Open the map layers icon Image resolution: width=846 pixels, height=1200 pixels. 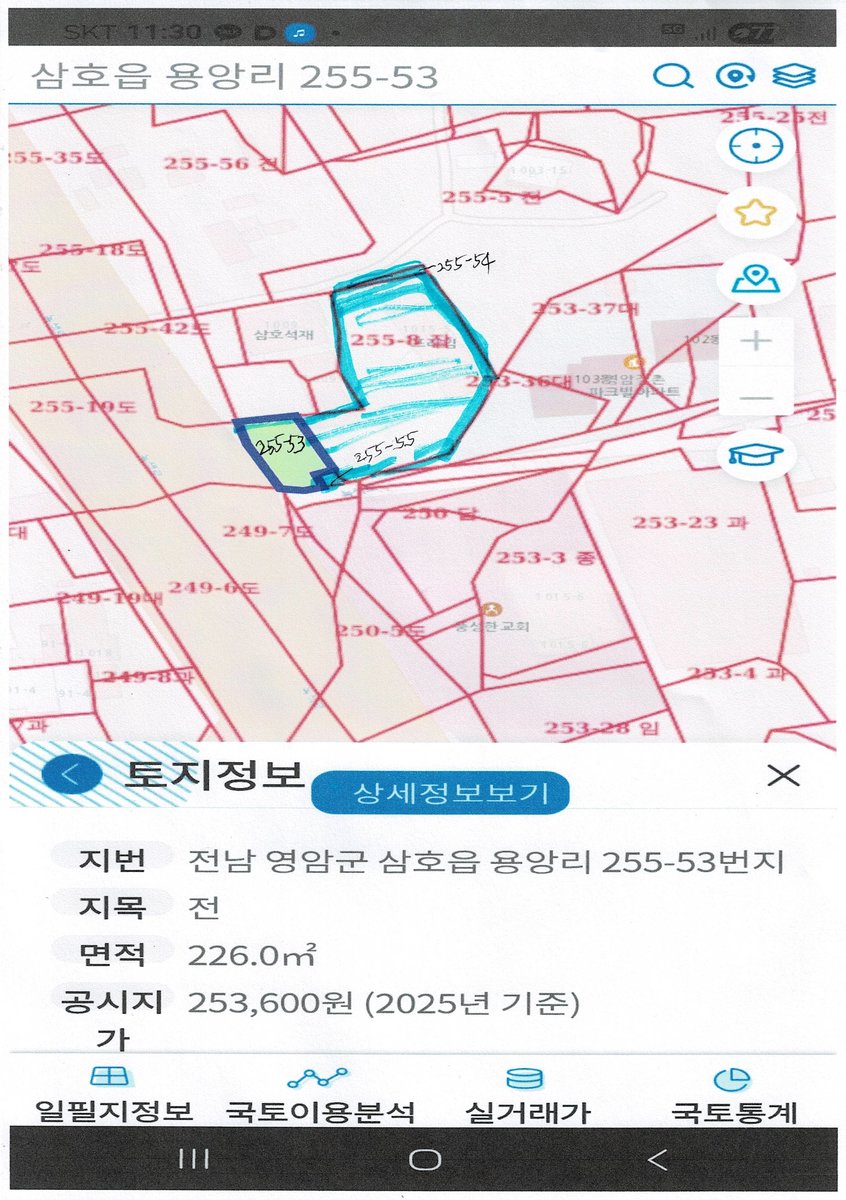point(793,75)
